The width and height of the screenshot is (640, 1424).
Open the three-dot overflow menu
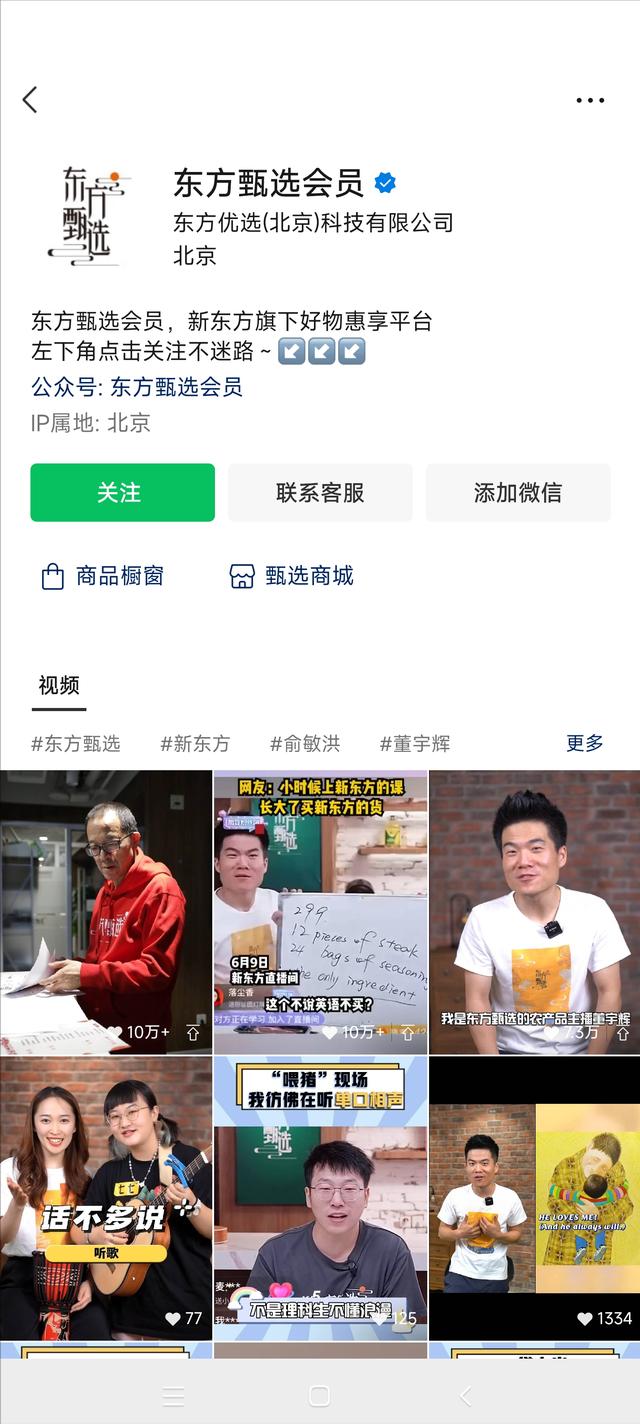[590, 100]
